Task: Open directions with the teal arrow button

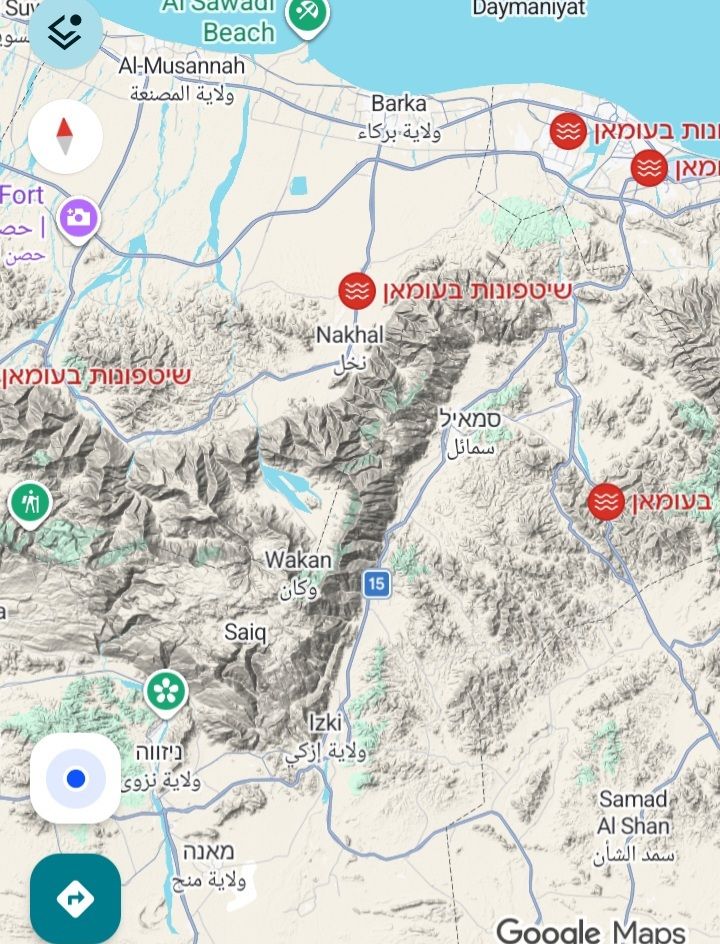Action: click(75, 898)
